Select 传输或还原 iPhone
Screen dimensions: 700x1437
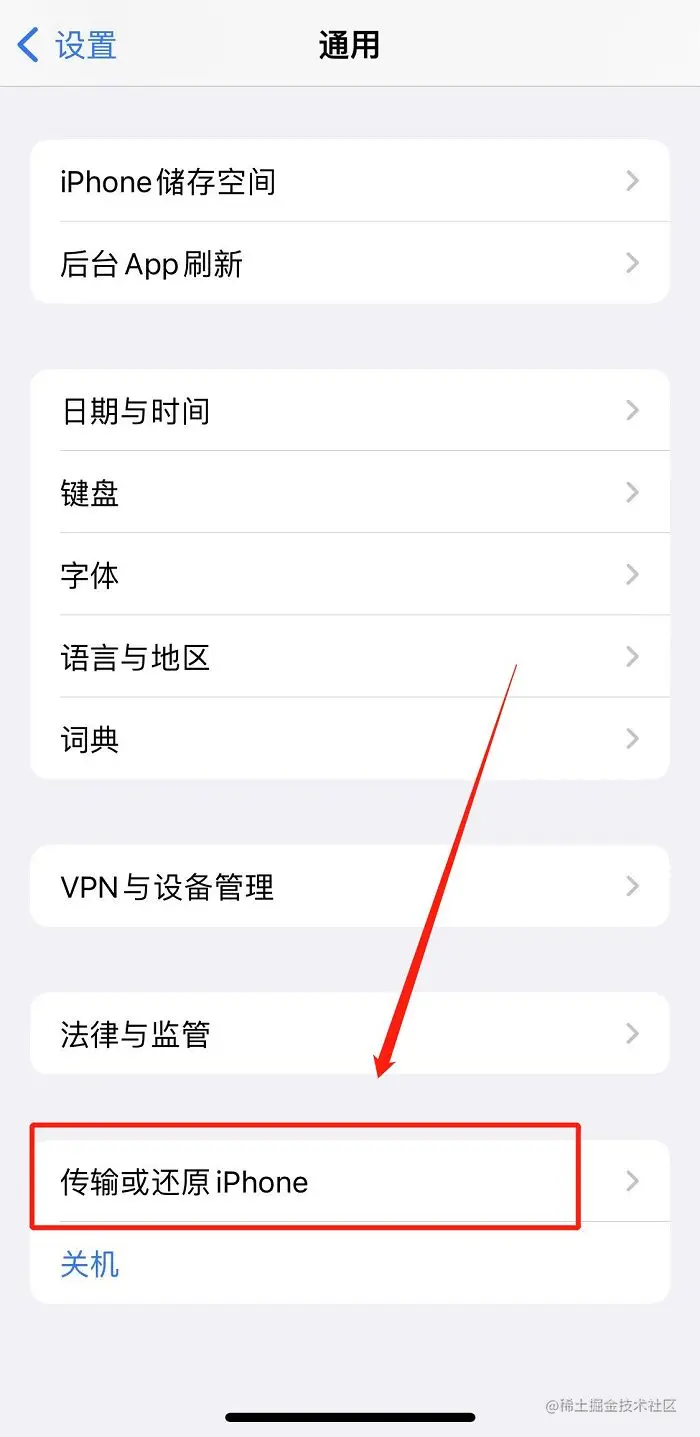click(349, 1182)
